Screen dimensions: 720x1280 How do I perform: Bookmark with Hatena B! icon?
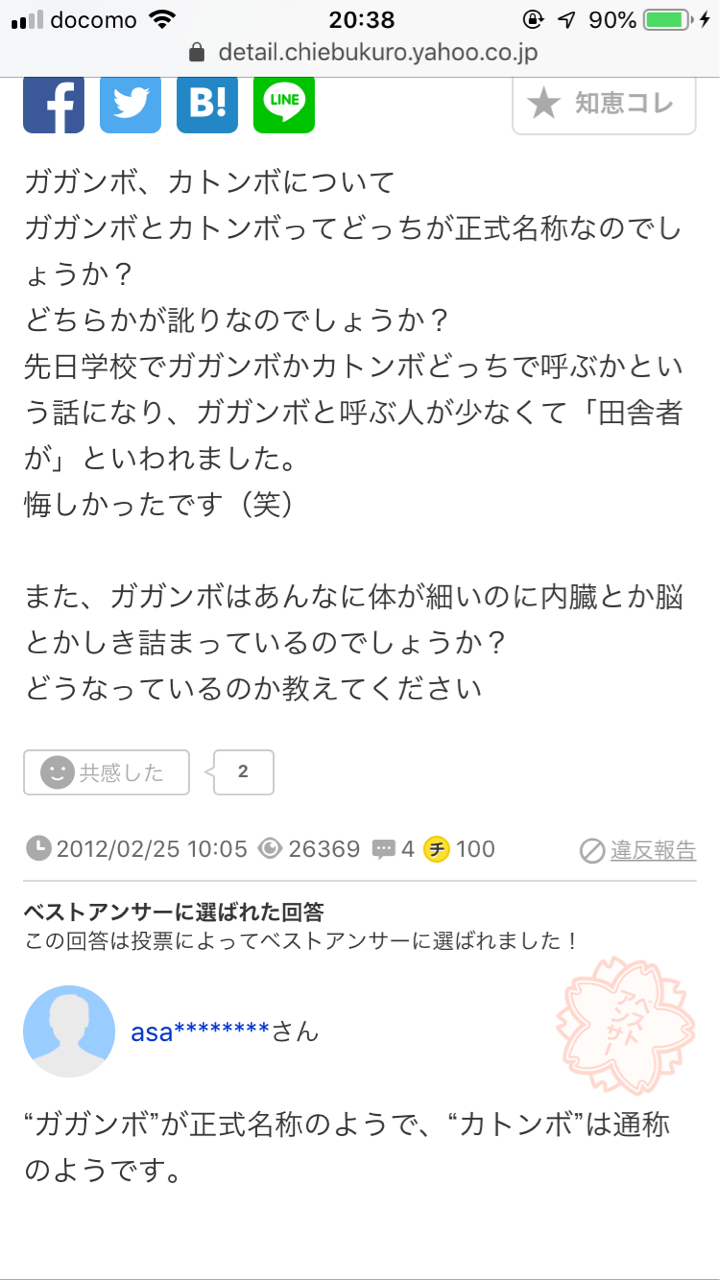pos(207,104)
